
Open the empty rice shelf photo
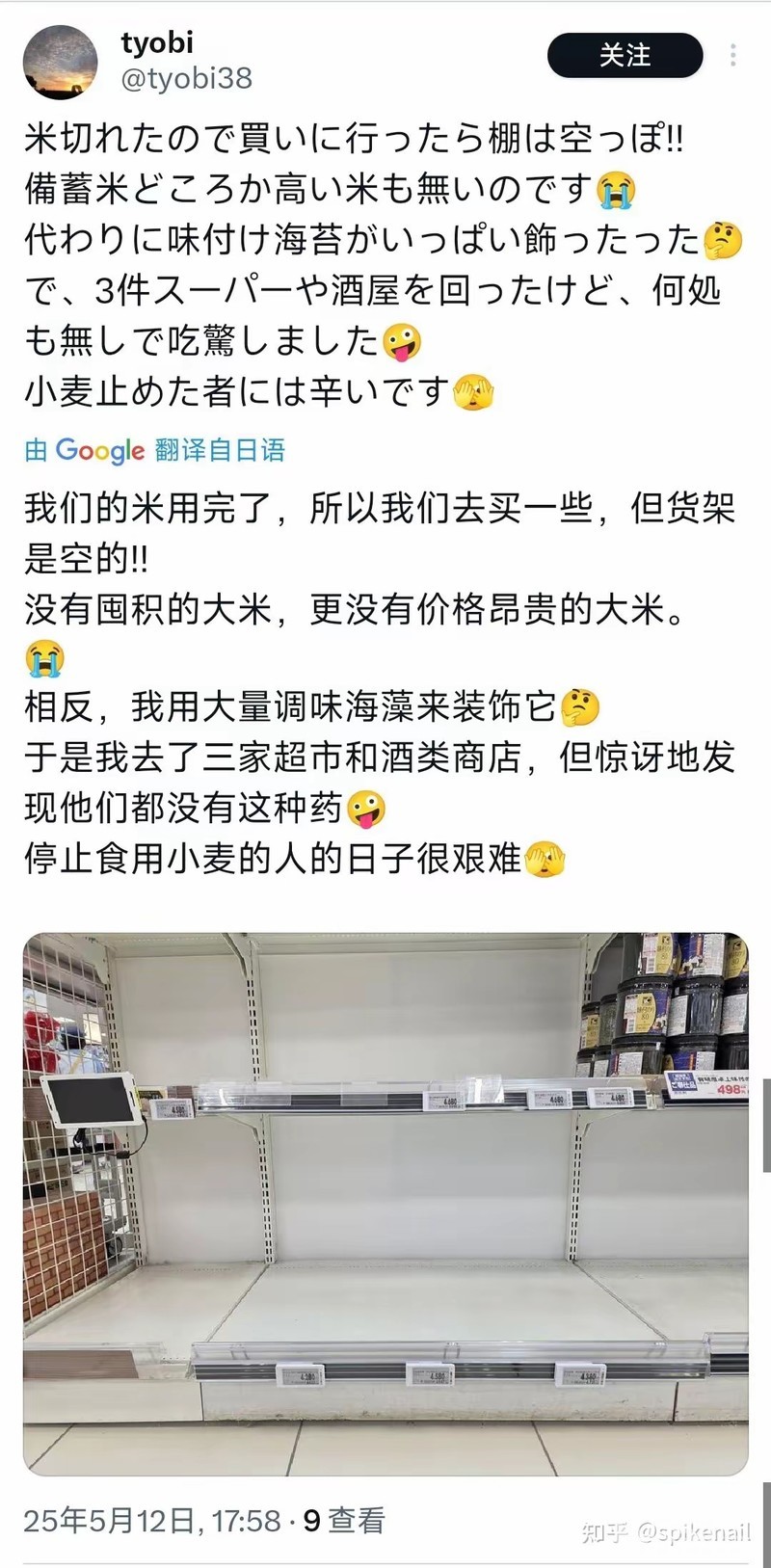click(385, 1204)
